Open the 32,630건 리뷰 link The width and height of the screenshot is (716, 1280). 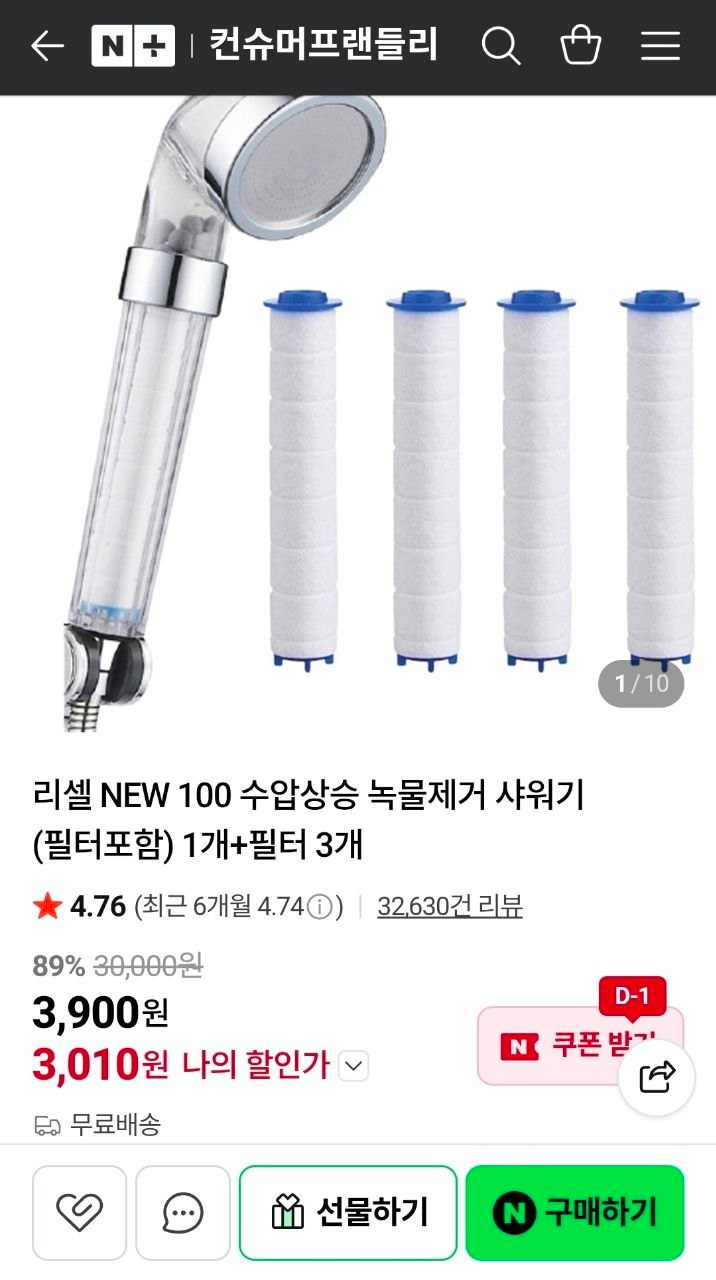point(450,907)
